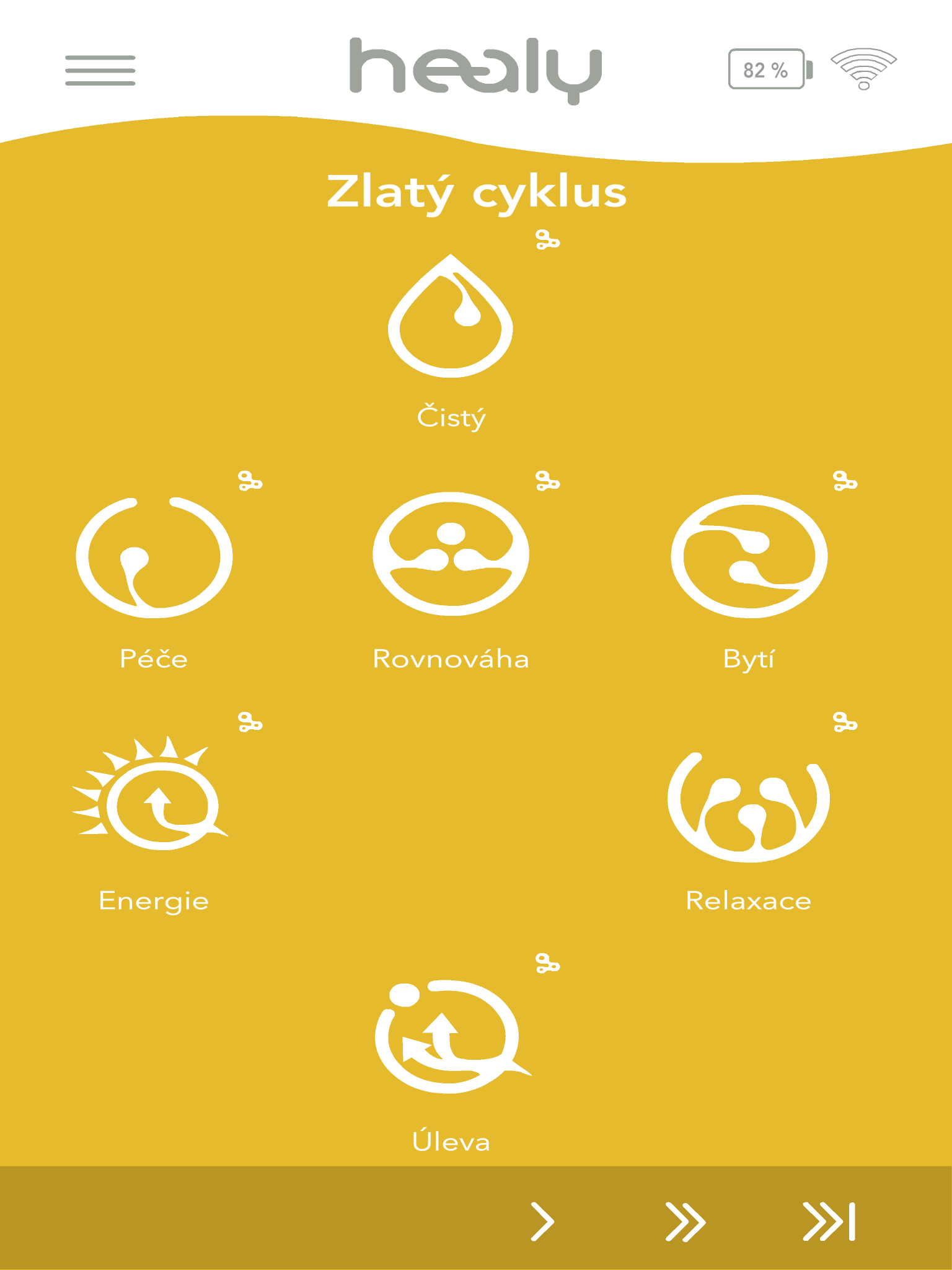The height and width of the screenshot is (1270, 952).
Task: Select the Relaxace program
Action: [749, 806]
